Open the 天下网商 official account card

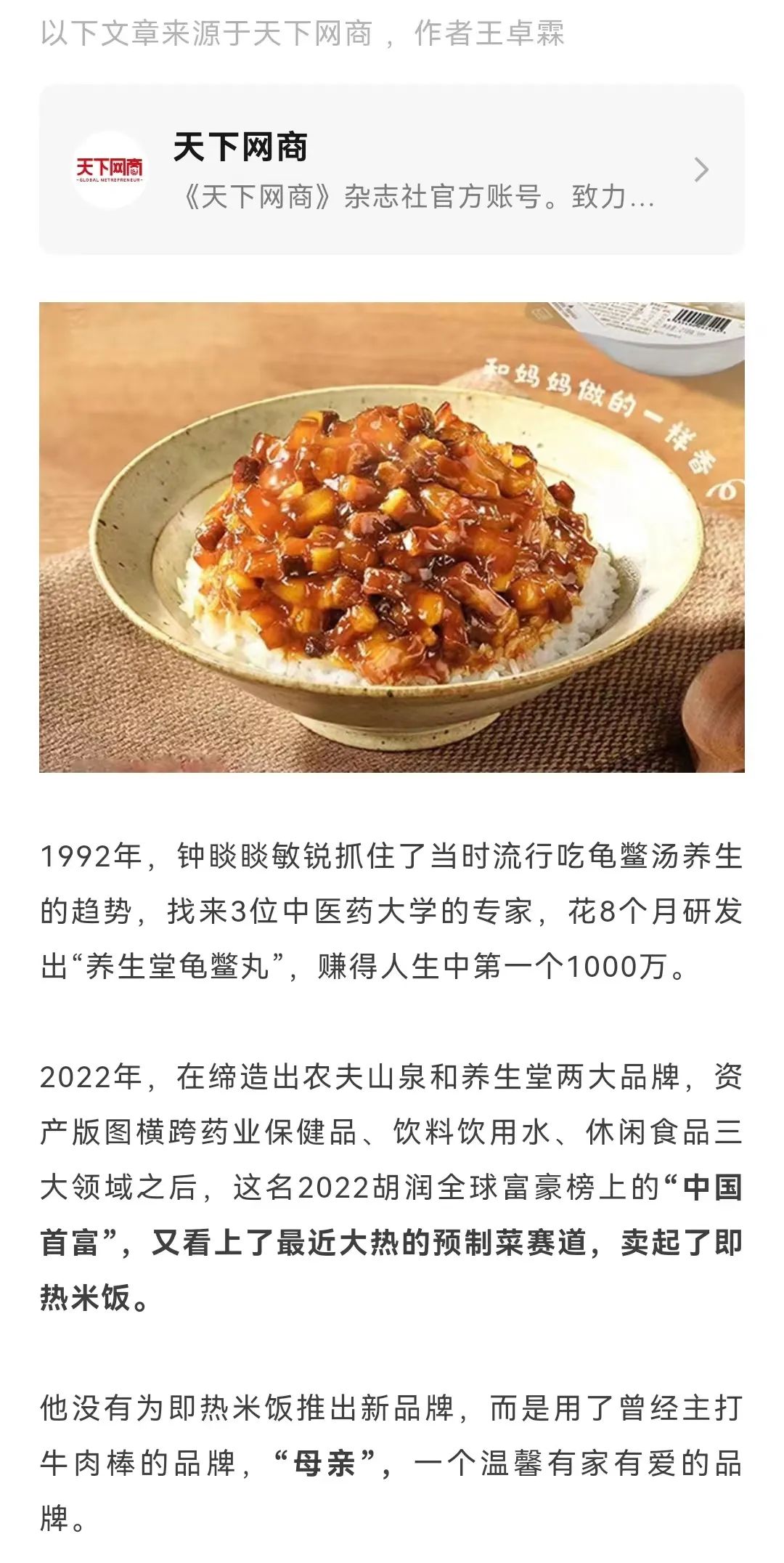coord(392,169)
